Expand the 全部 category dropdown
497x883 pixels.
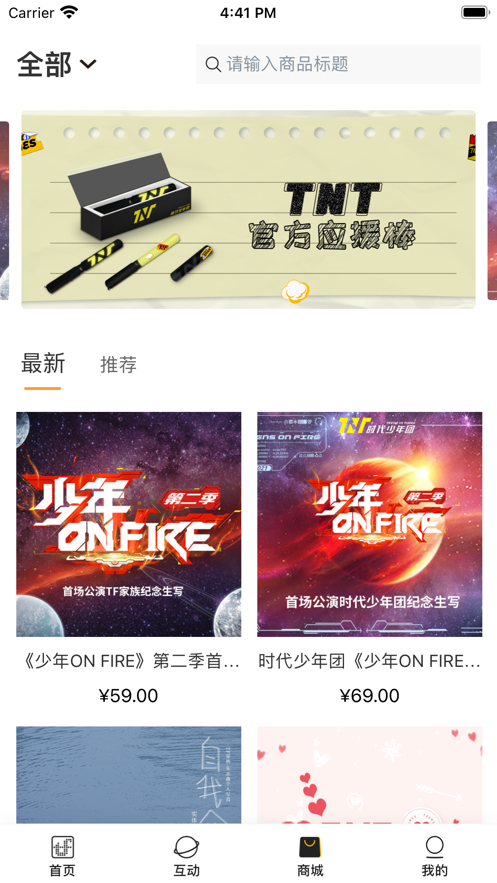click(57, 64)
